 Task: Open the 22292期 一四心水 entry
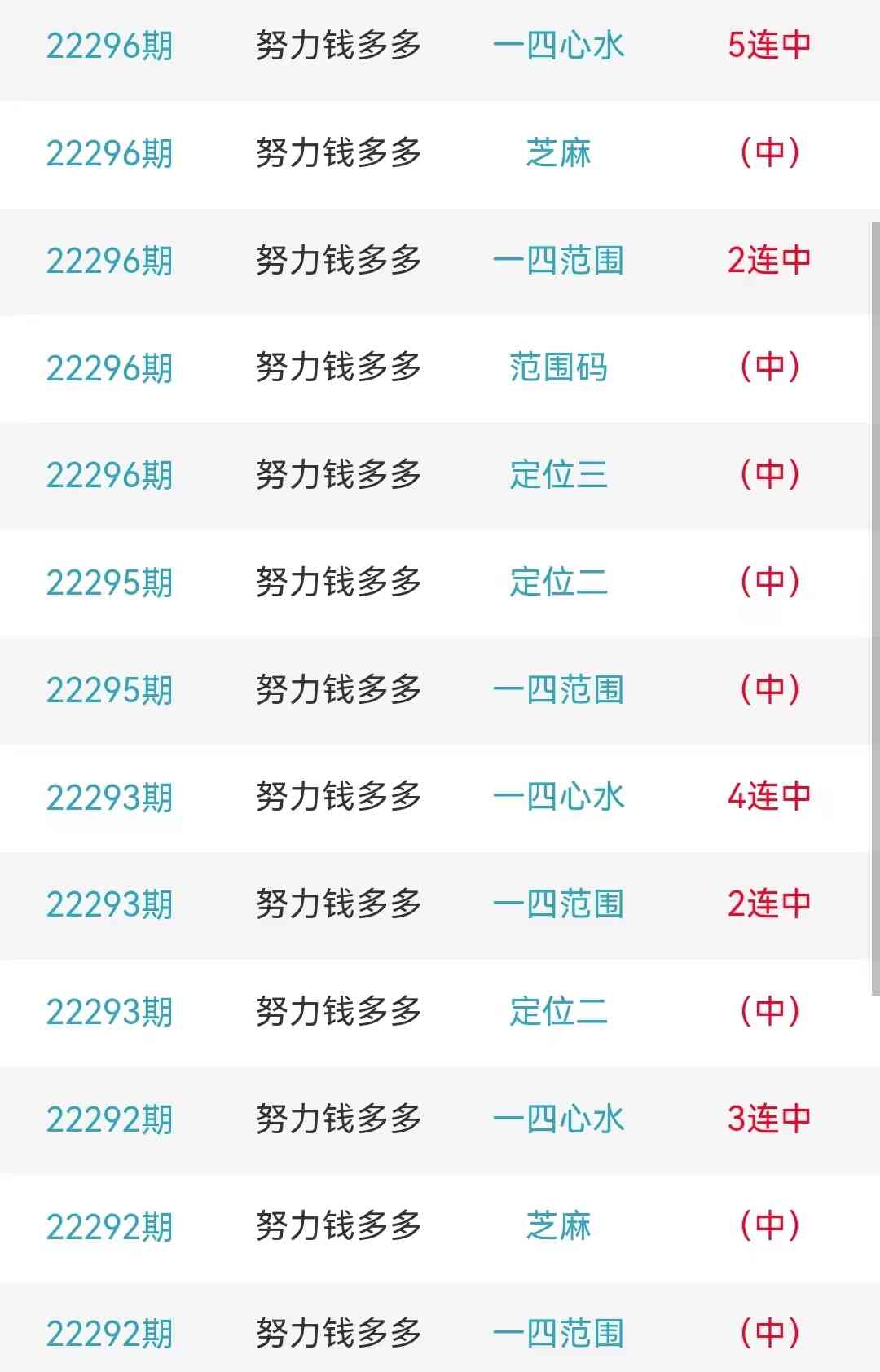click(x=558, y=1119)
